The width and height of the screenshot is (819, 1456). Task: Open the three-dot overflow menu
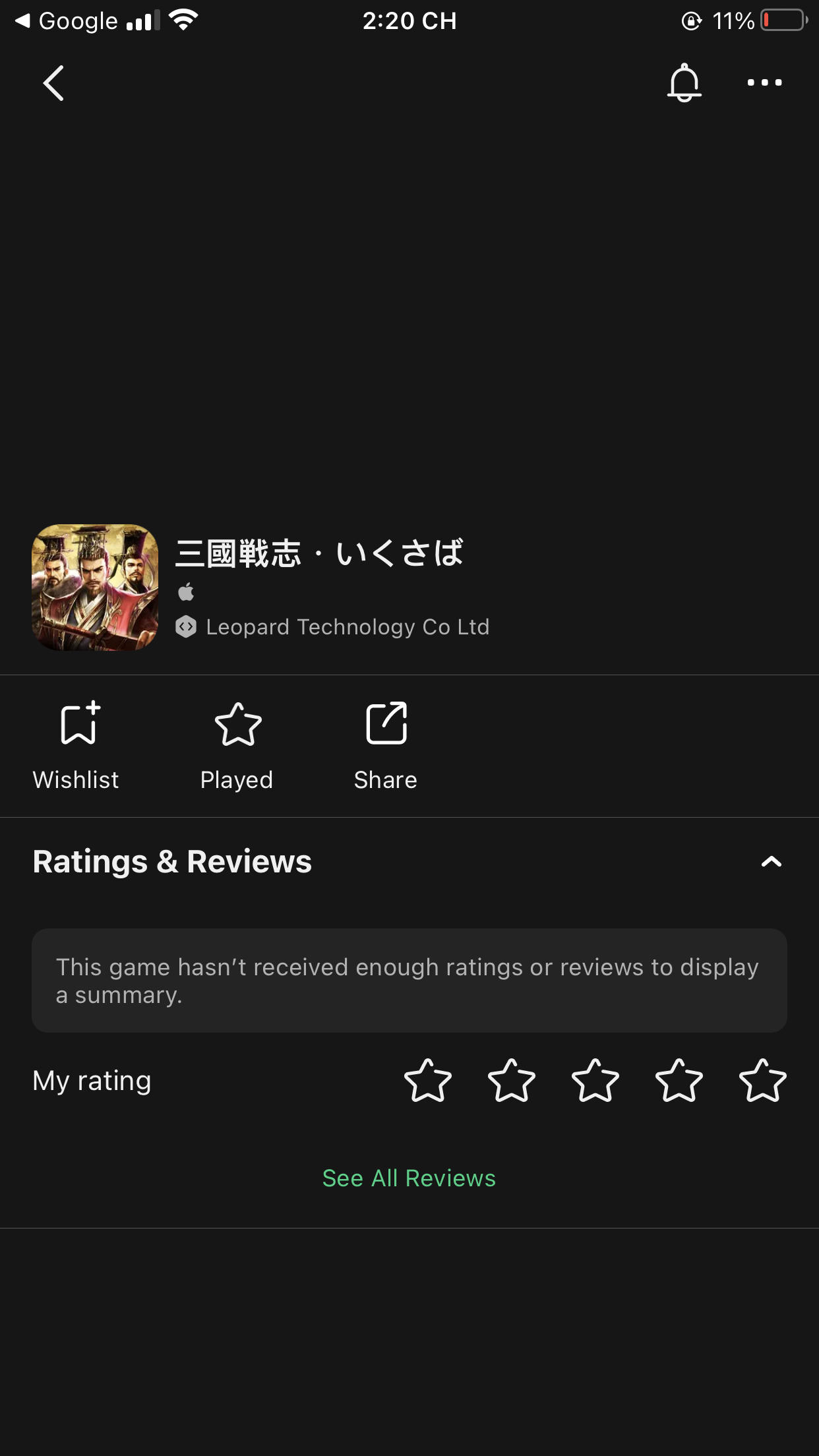[x=764, y=83]
